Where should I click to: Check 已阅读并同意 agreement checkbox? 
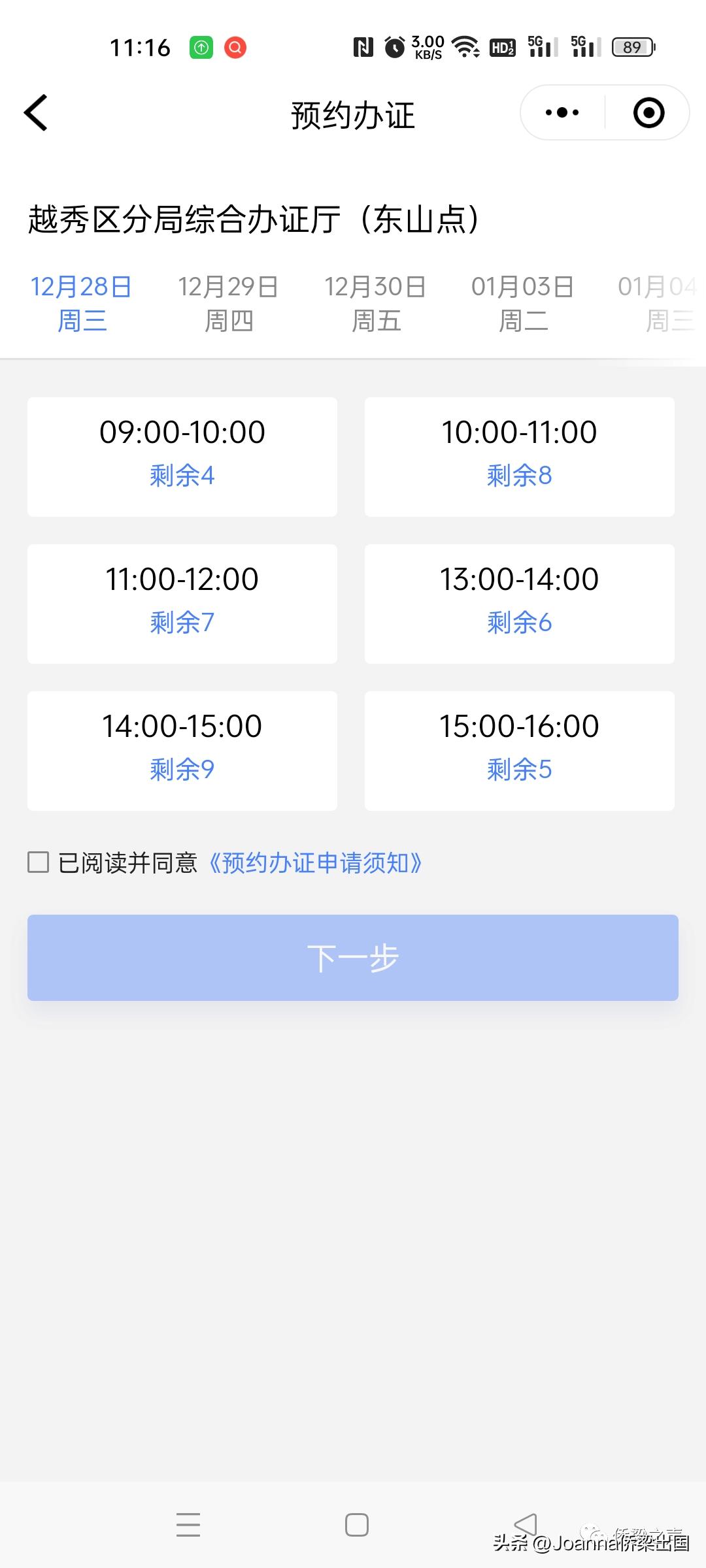click(x=37, y=862)
